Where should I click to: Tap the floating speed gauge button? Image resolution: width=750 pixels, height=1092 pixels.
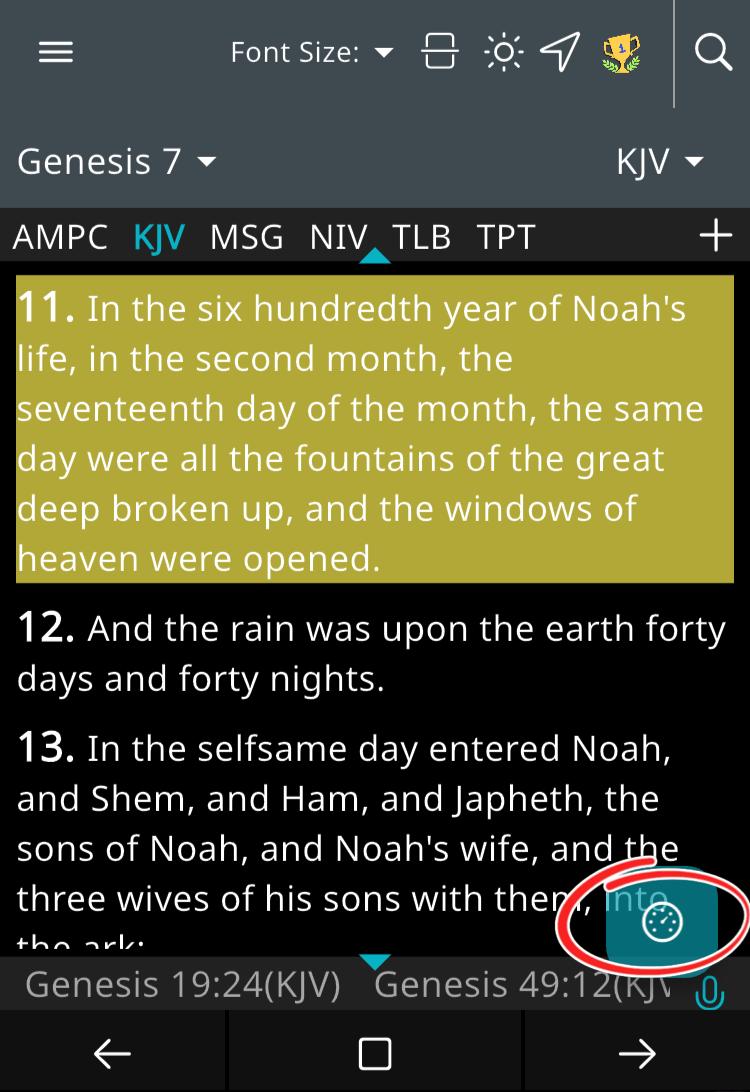click(x=662, y=923)
